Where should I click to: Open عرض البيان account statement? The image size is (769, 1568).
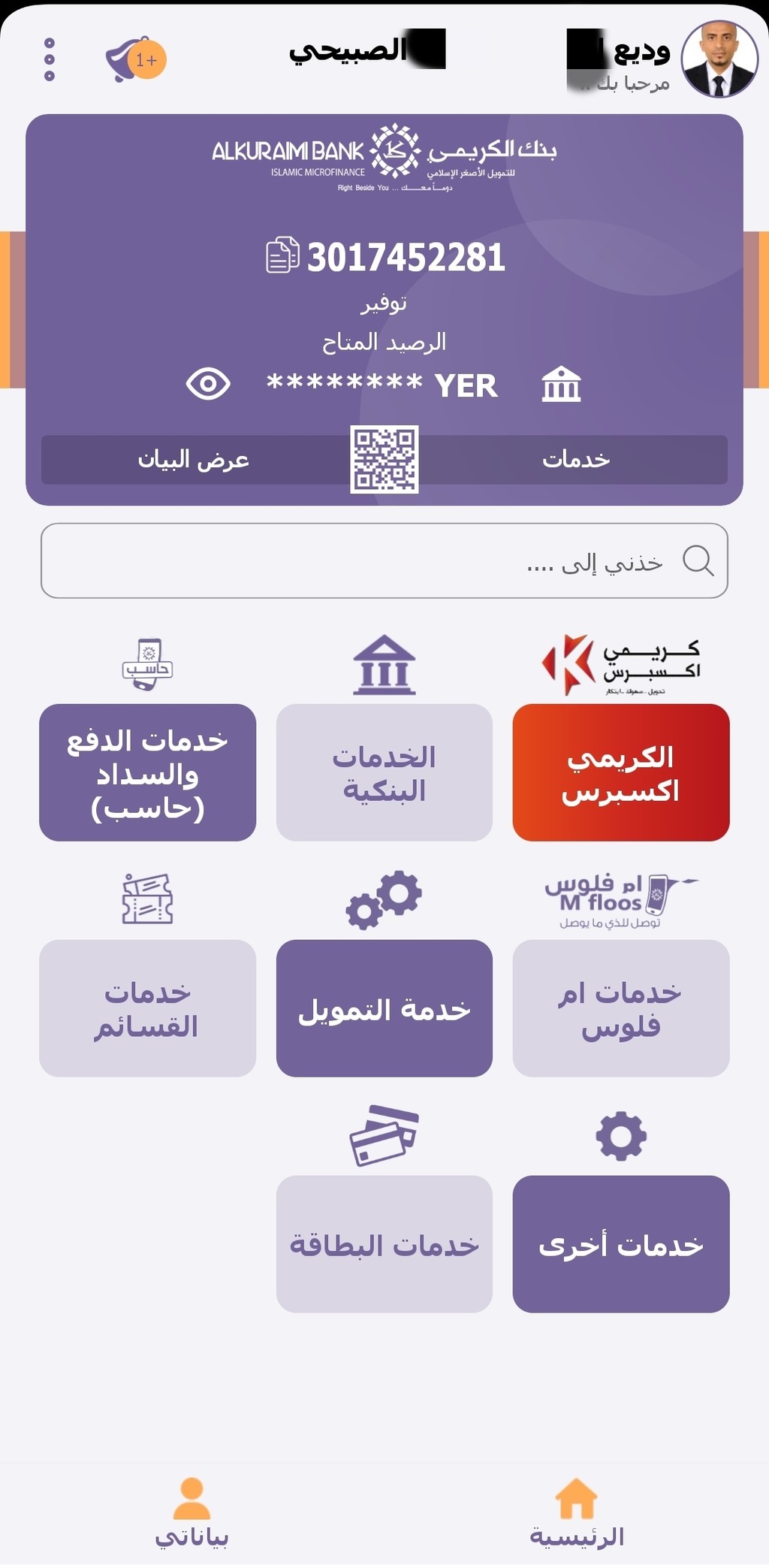click(194, 460)
